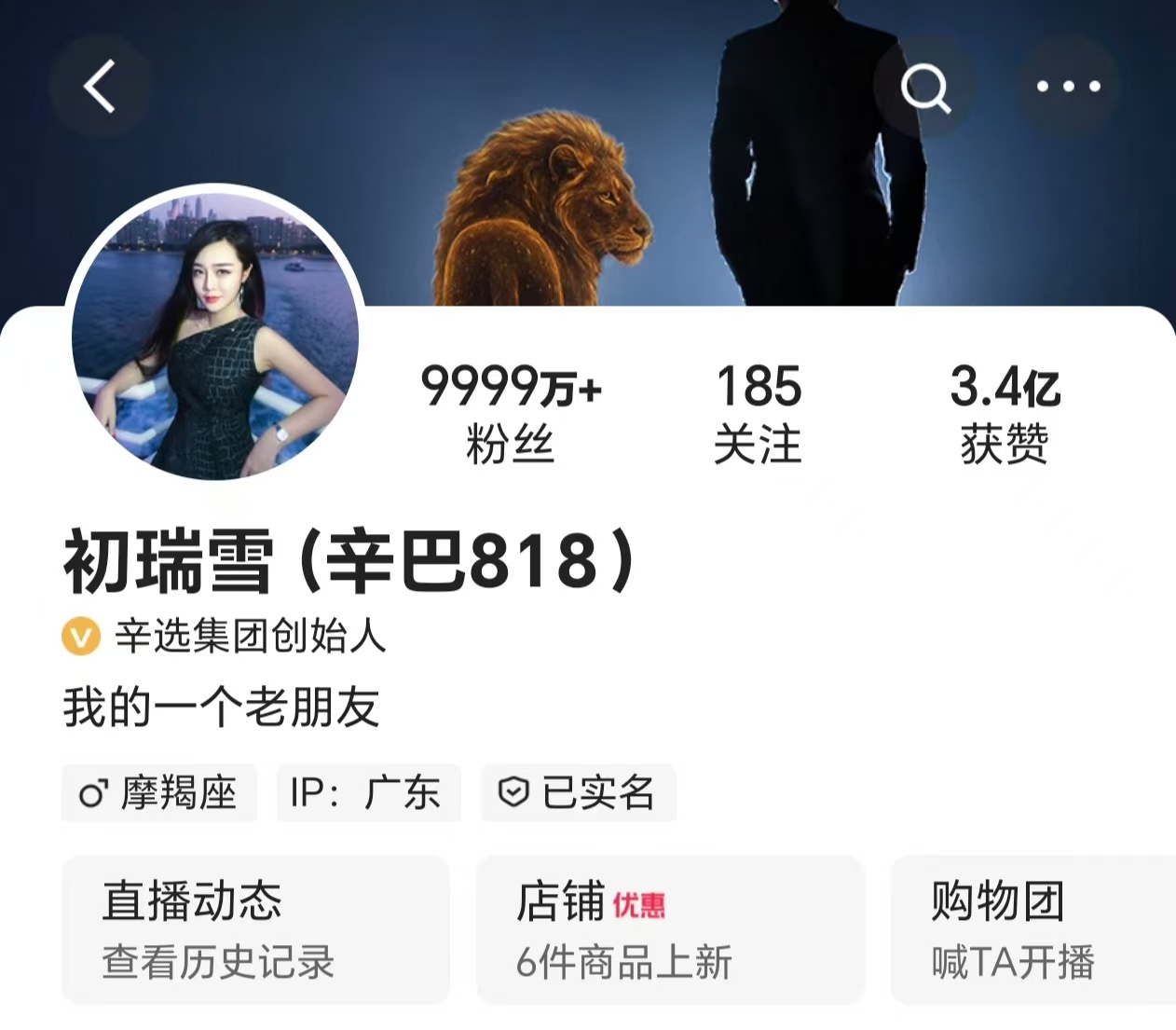Open the three-dot overflow menu
The image size is (1176, 1030).
pyautogui.click(x=1068, y=87)
